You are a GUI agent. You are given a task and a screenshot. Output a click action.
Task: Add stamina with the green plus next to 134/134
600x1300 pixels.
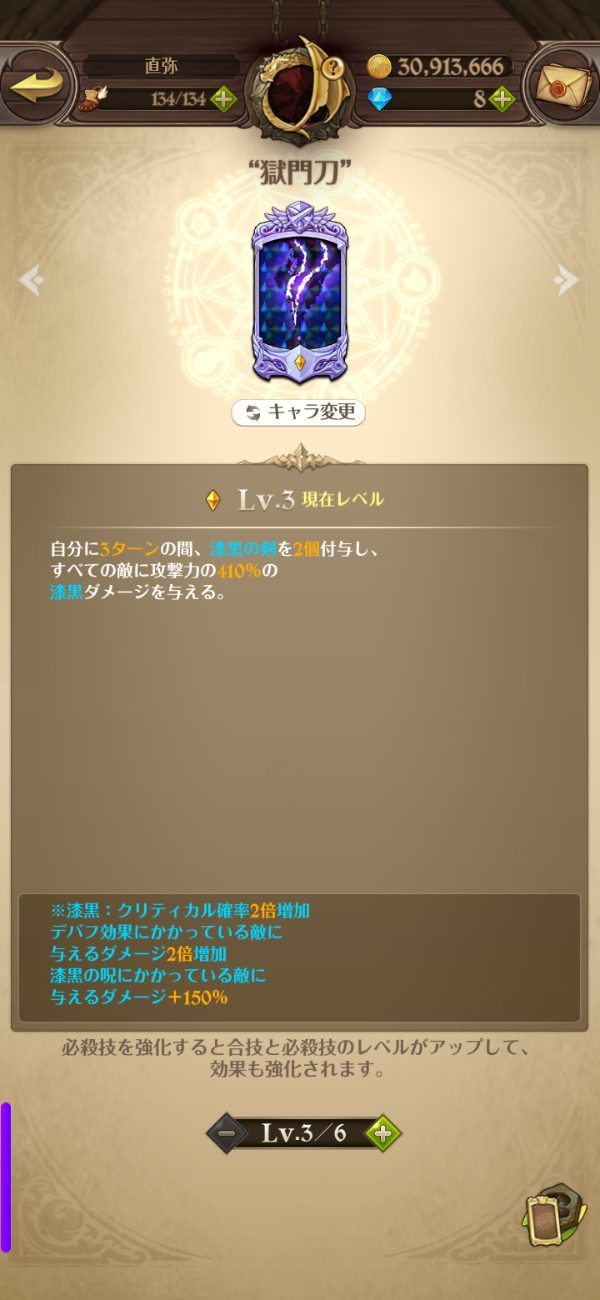click(223, 99)
